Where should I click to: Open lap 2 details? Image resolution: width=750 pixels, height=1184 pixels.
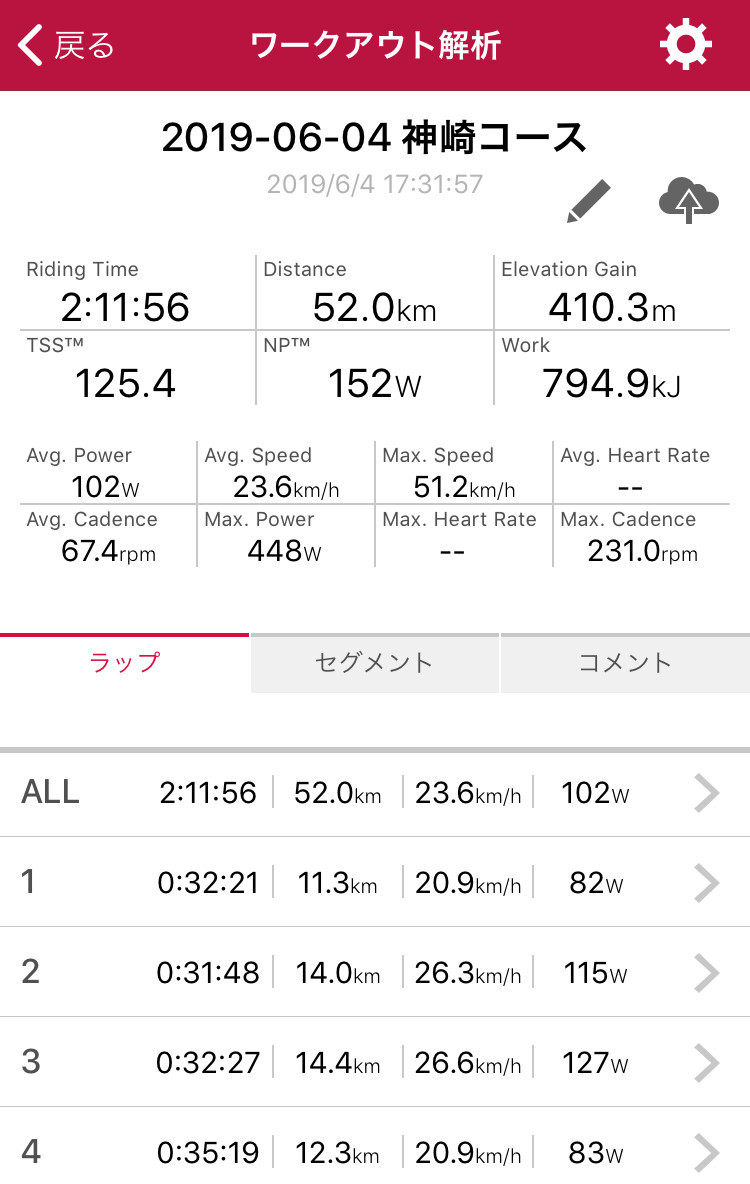click(x=375, y=972)
